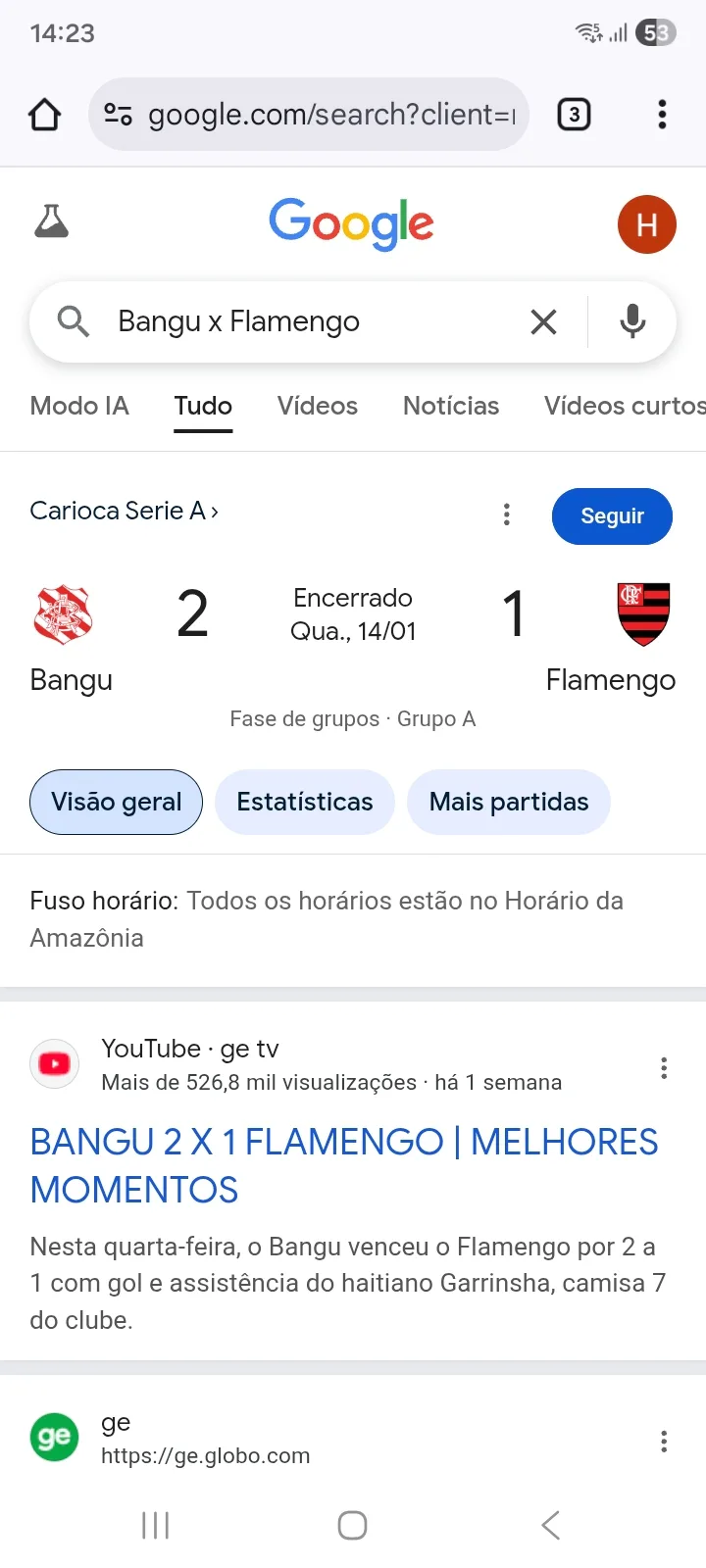706x1568 pixels.
Task: Open options for the YouTube ge tv result
Action: 664,1068
